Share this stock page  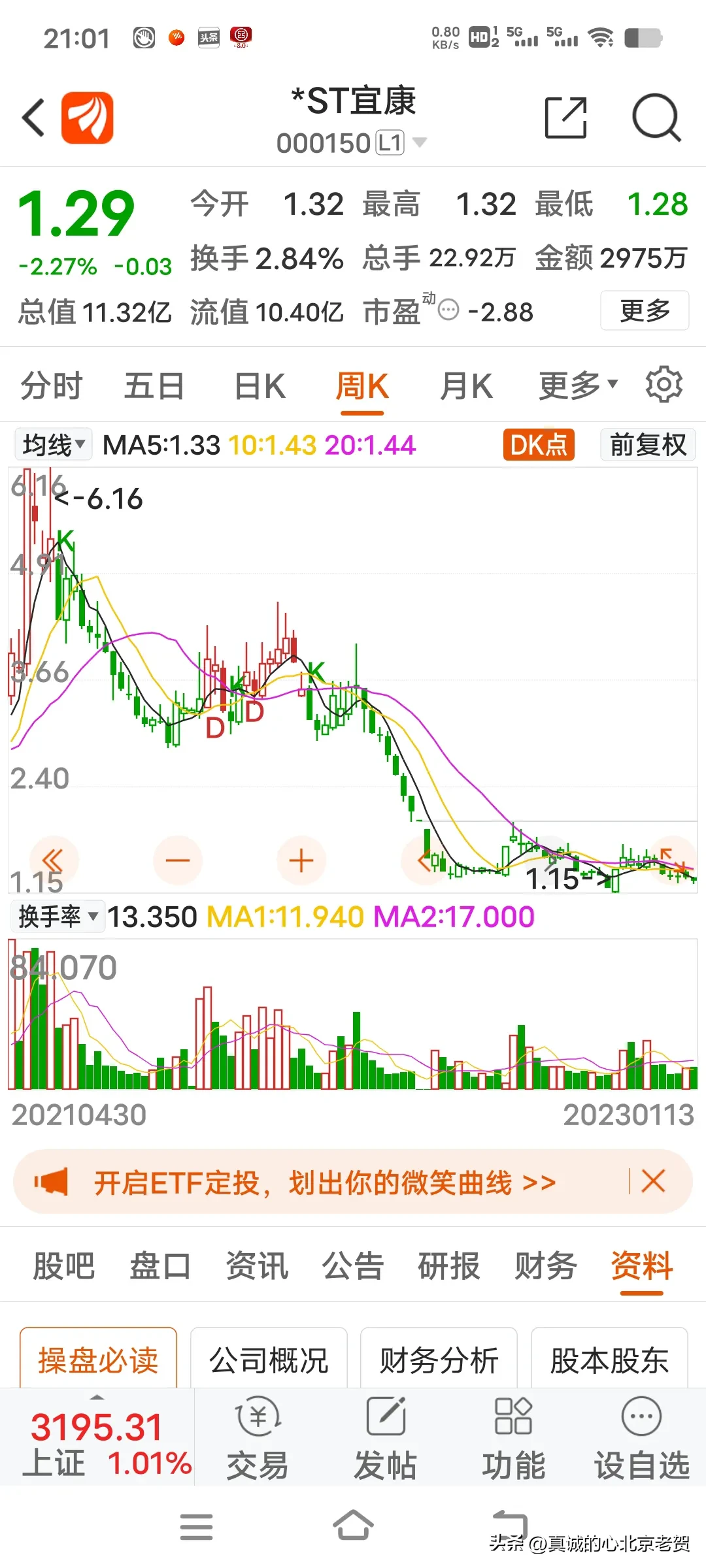pos(565,118)
